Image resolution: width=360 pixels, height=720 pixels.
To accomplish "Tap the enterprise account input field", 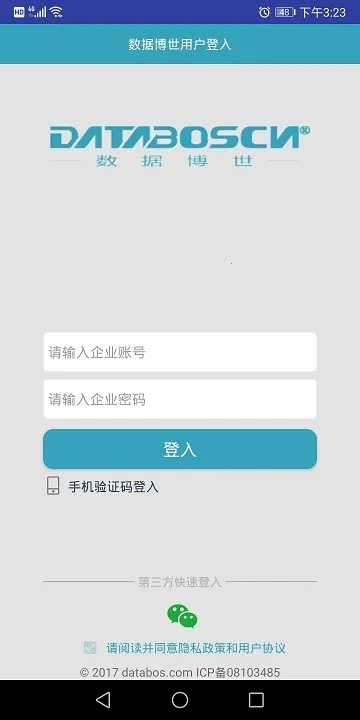I will pyautogui.click(x=180, y=352).
